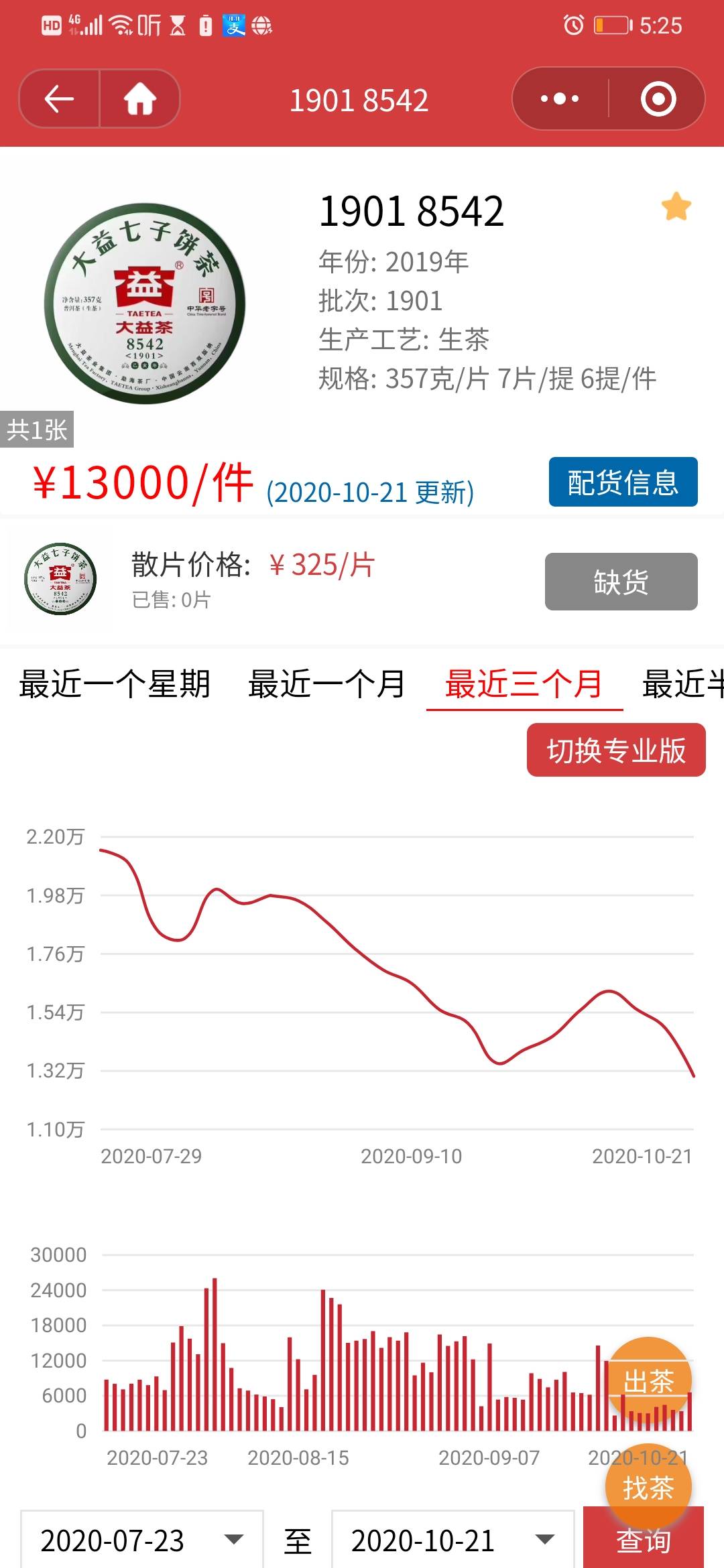Open the start date picker 2020-07-23
724x1568 pixels.
pos(141,1540)
